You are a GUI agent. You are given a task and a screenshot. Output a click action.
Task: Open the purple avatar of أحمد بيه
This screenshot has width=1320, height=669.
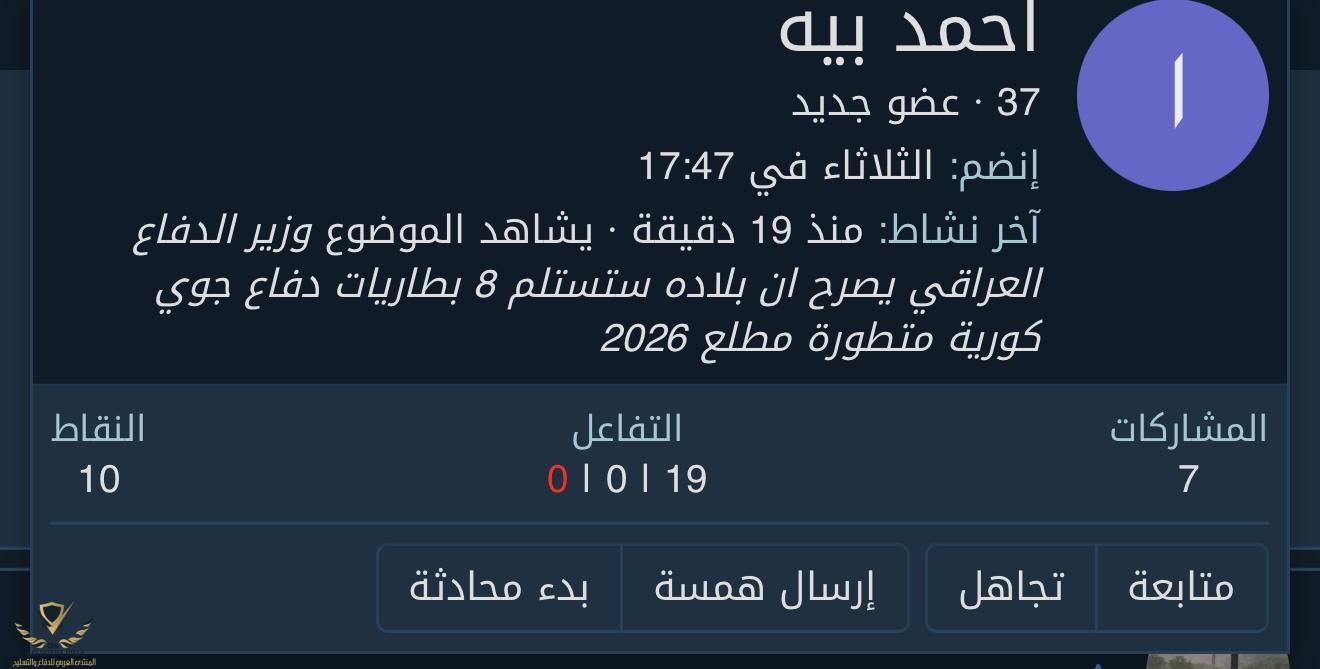pyautogui.click(x=1172, y=95)
